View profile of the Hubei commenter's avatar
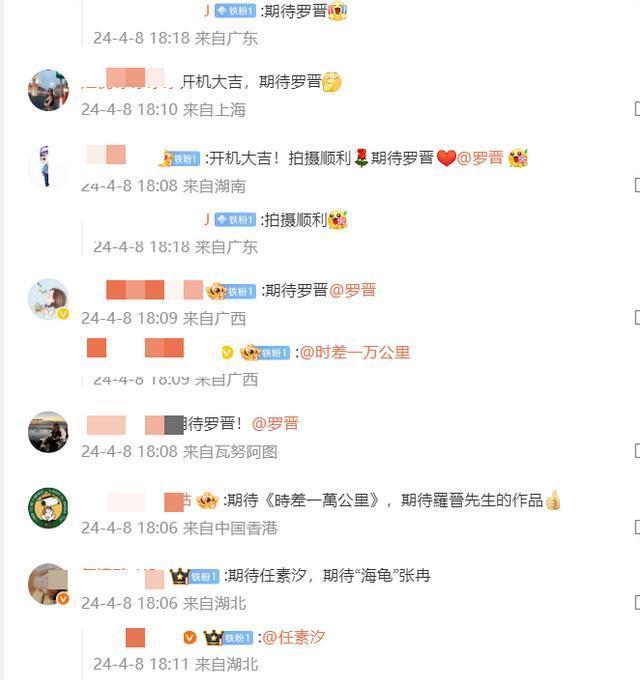The image size is (640, 680). click(49, 584)
